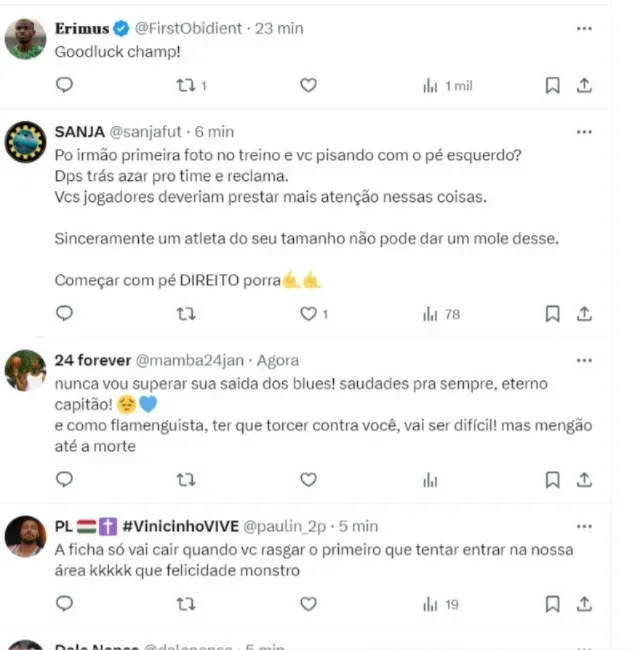Open Erimus's profile avatar
The image size is (635, 650).
pyautogui.click(x=25, y=39)
